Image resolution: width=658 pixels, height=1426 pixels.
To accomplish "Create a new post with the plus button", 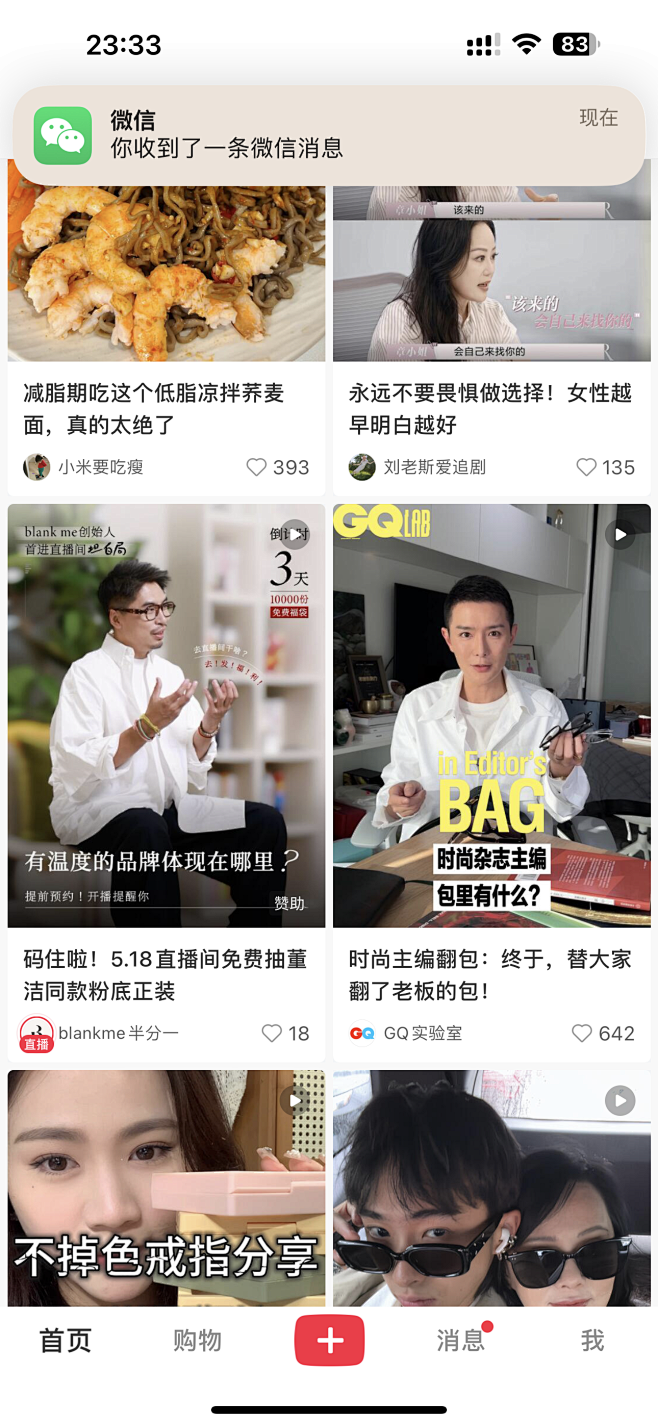I will click(329, 1341).
